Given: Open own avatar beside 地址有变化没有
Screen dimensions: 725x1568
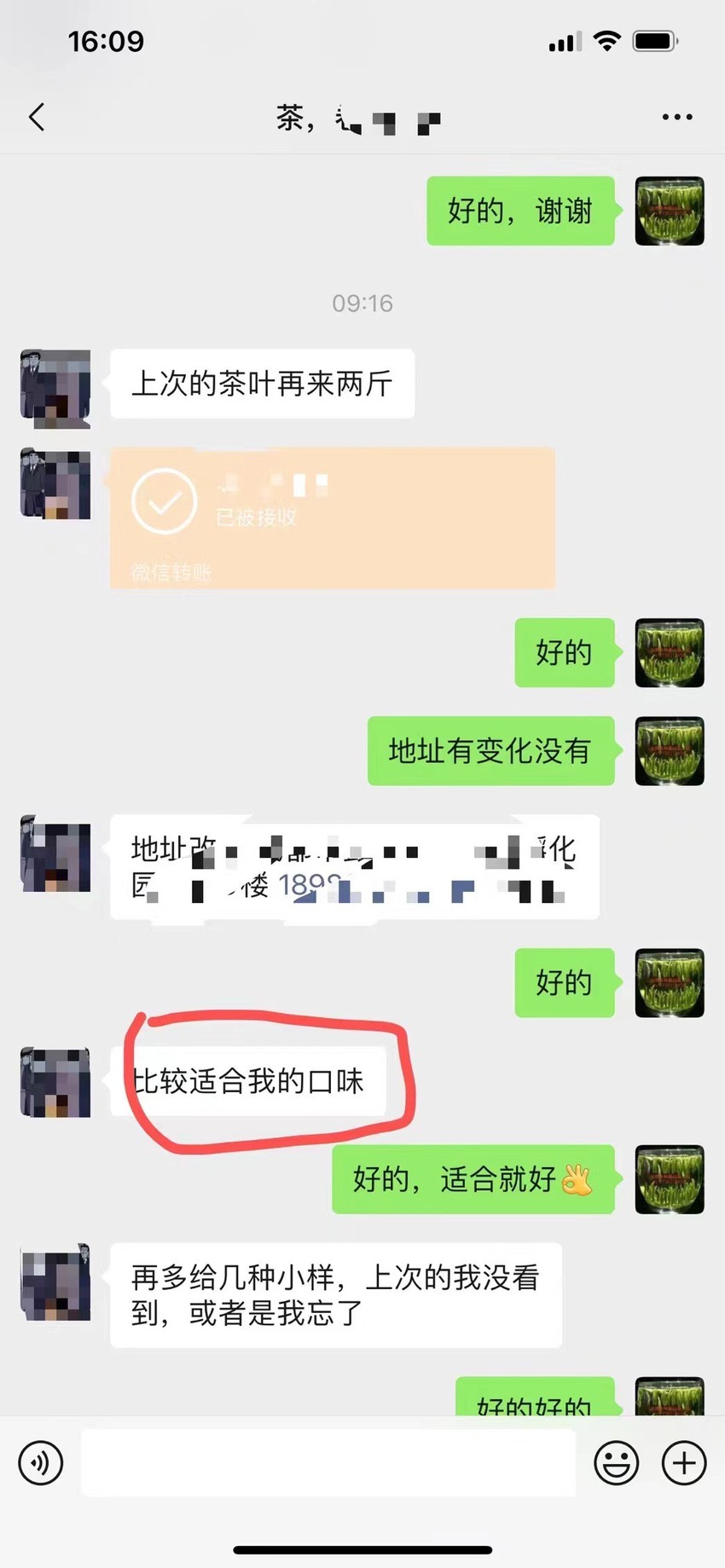Looking at the screenshot, I should point(670,750).
